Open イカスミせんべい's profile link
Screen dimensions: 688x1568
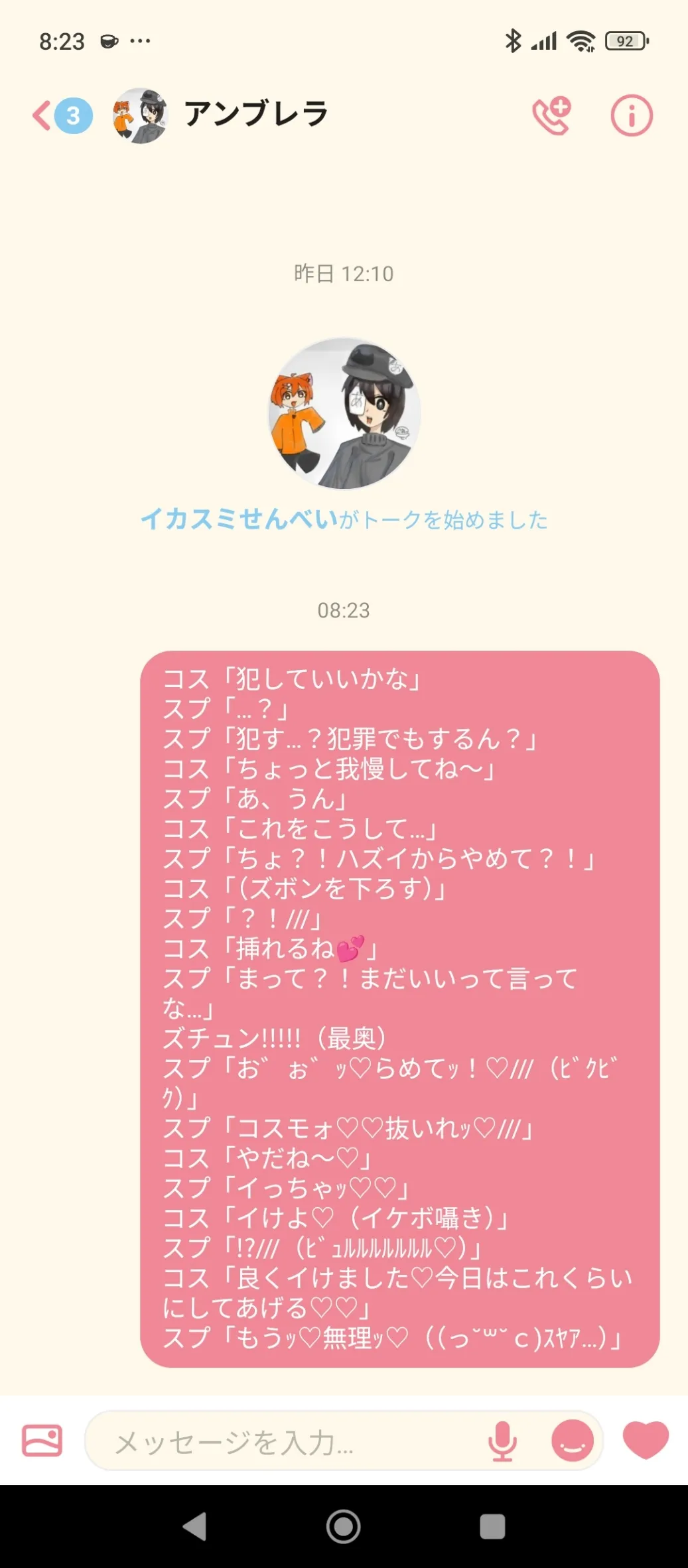click(x=239, y=519)
